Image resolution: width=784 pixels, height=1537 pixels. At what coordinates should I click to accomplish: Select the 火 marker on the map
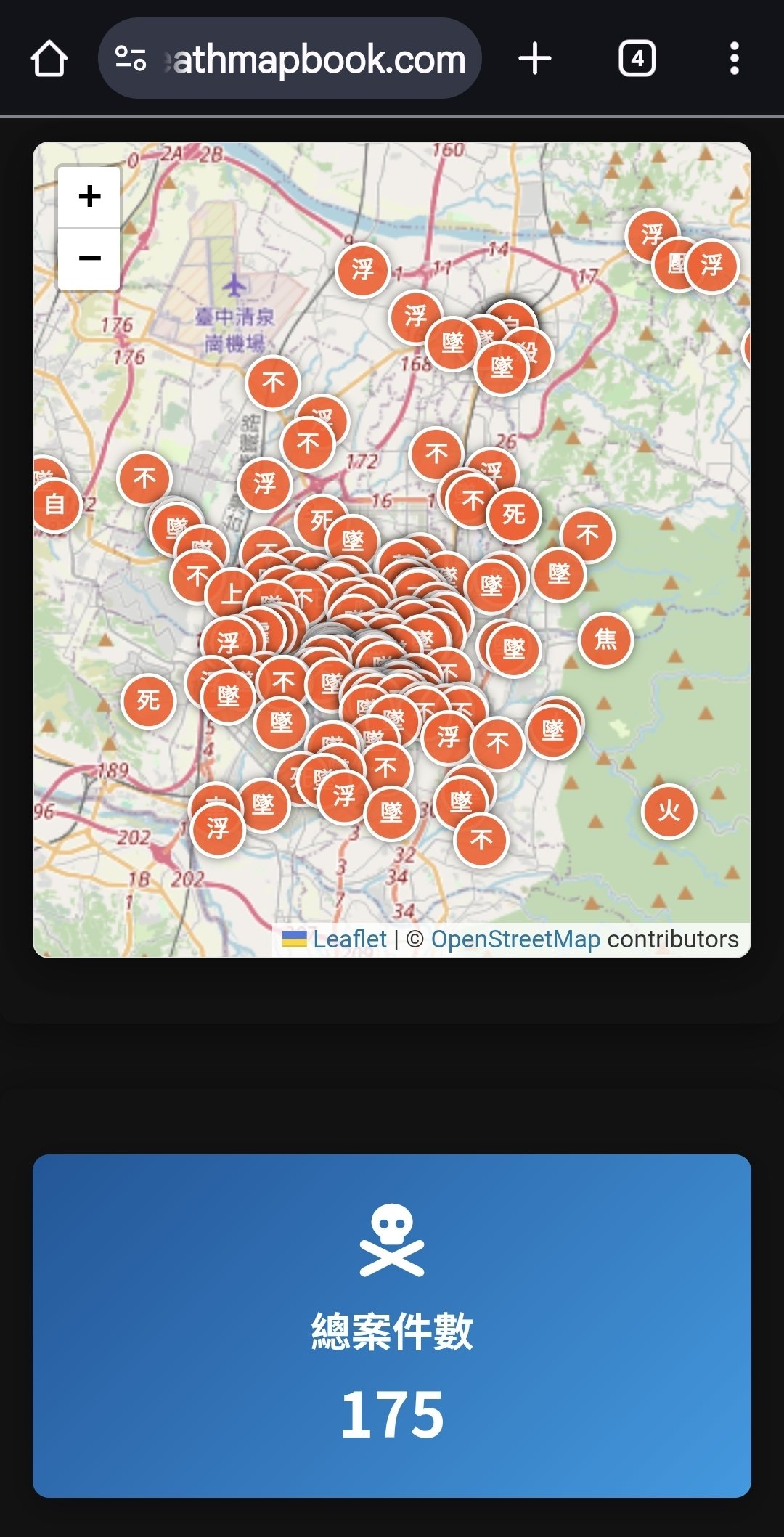pyautogui.click(x=669, y=811)
